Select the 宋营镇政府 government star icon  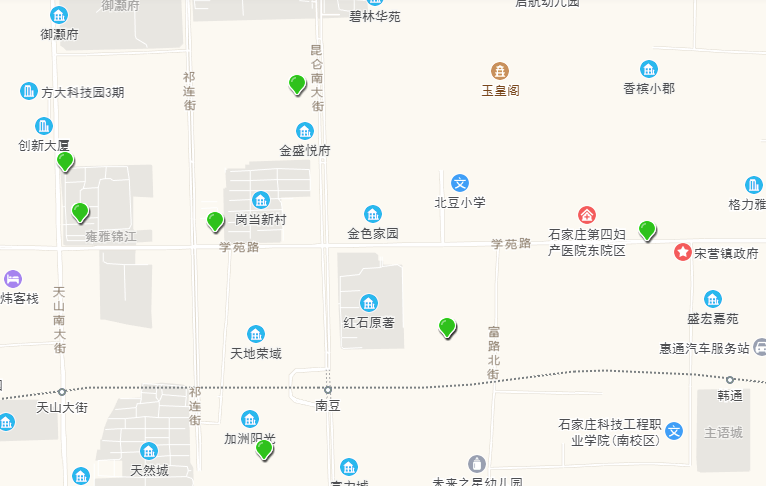click(683, 253)
